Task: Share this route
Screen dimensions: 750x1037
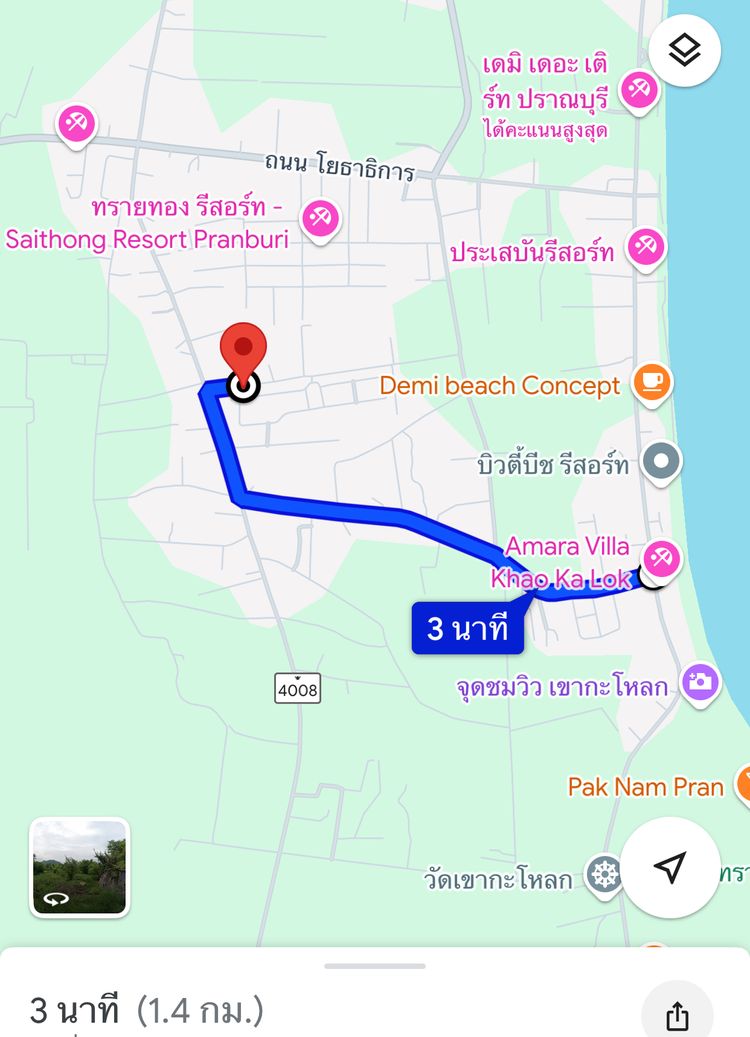Action: tap(677, 1015)
